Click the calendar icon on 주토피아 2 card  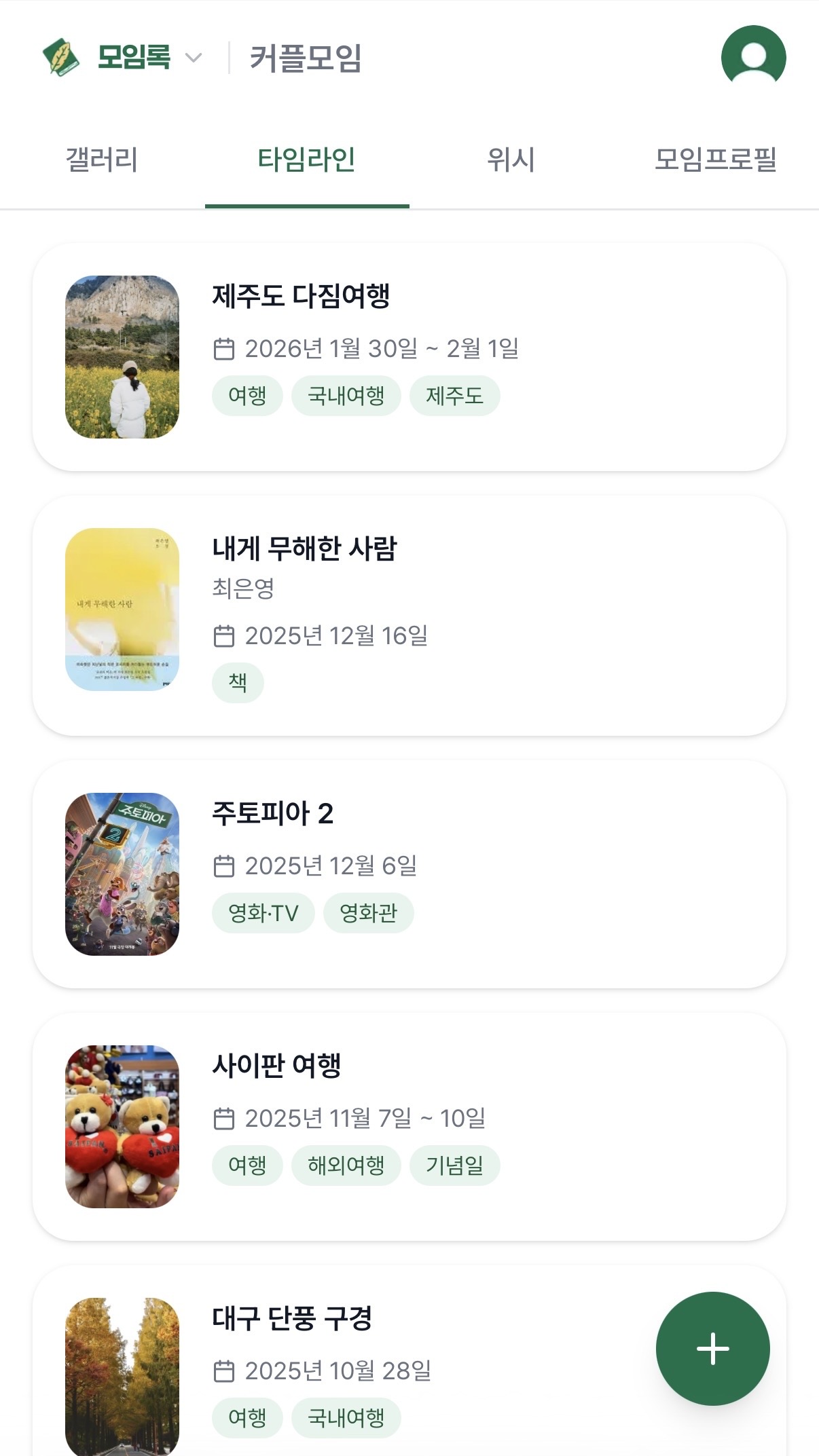tap(225, 865)
